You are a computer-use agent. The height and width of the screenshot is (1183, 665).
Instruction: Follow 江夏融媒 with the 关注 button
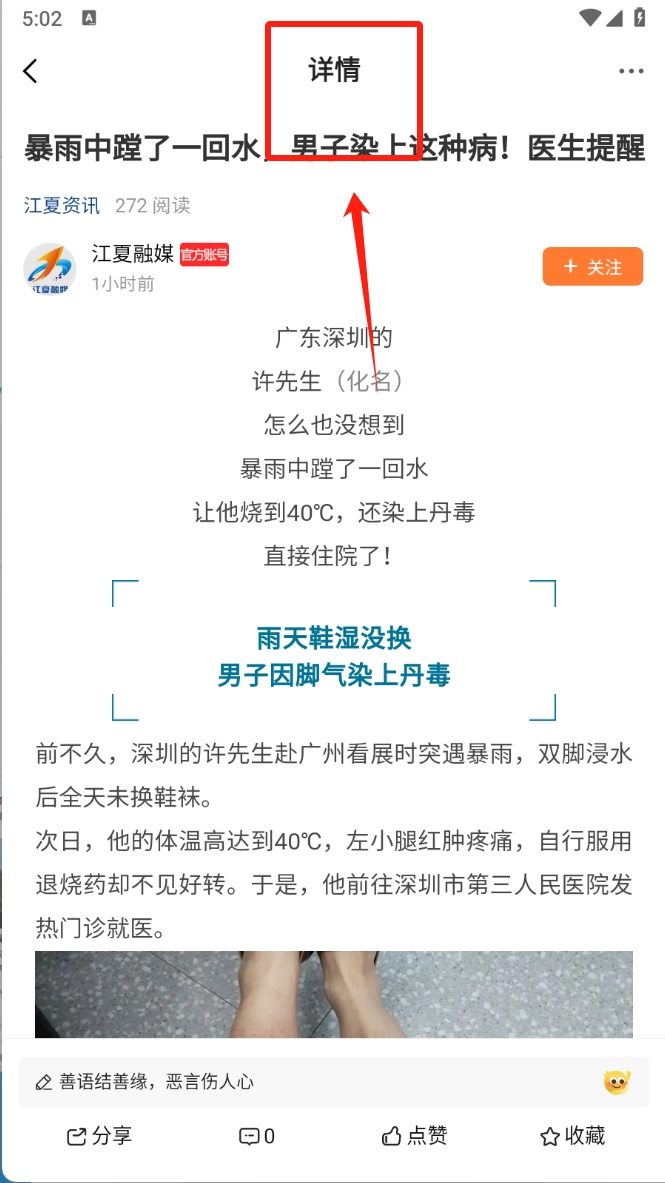[x=592, y=267]
